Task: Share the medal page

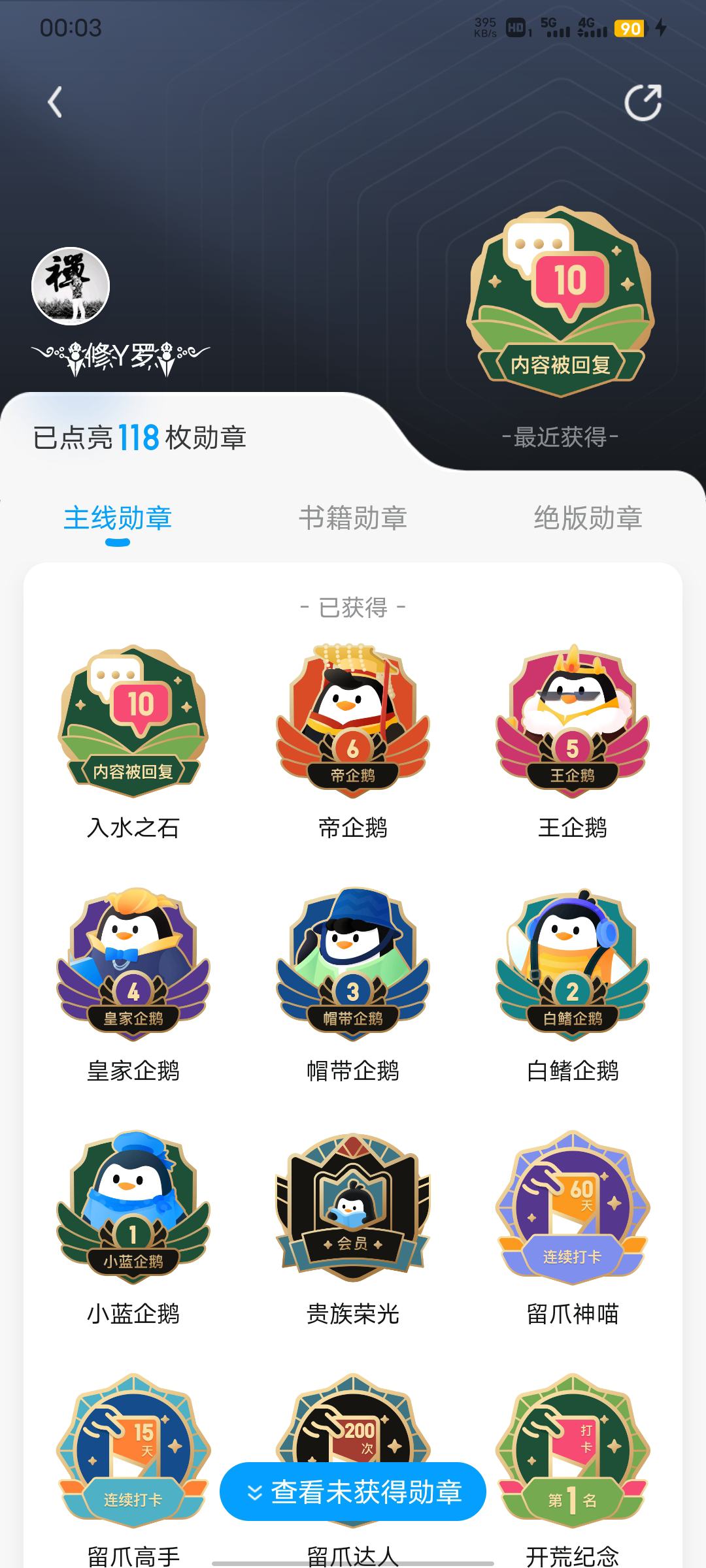Action: click(643, 103)
